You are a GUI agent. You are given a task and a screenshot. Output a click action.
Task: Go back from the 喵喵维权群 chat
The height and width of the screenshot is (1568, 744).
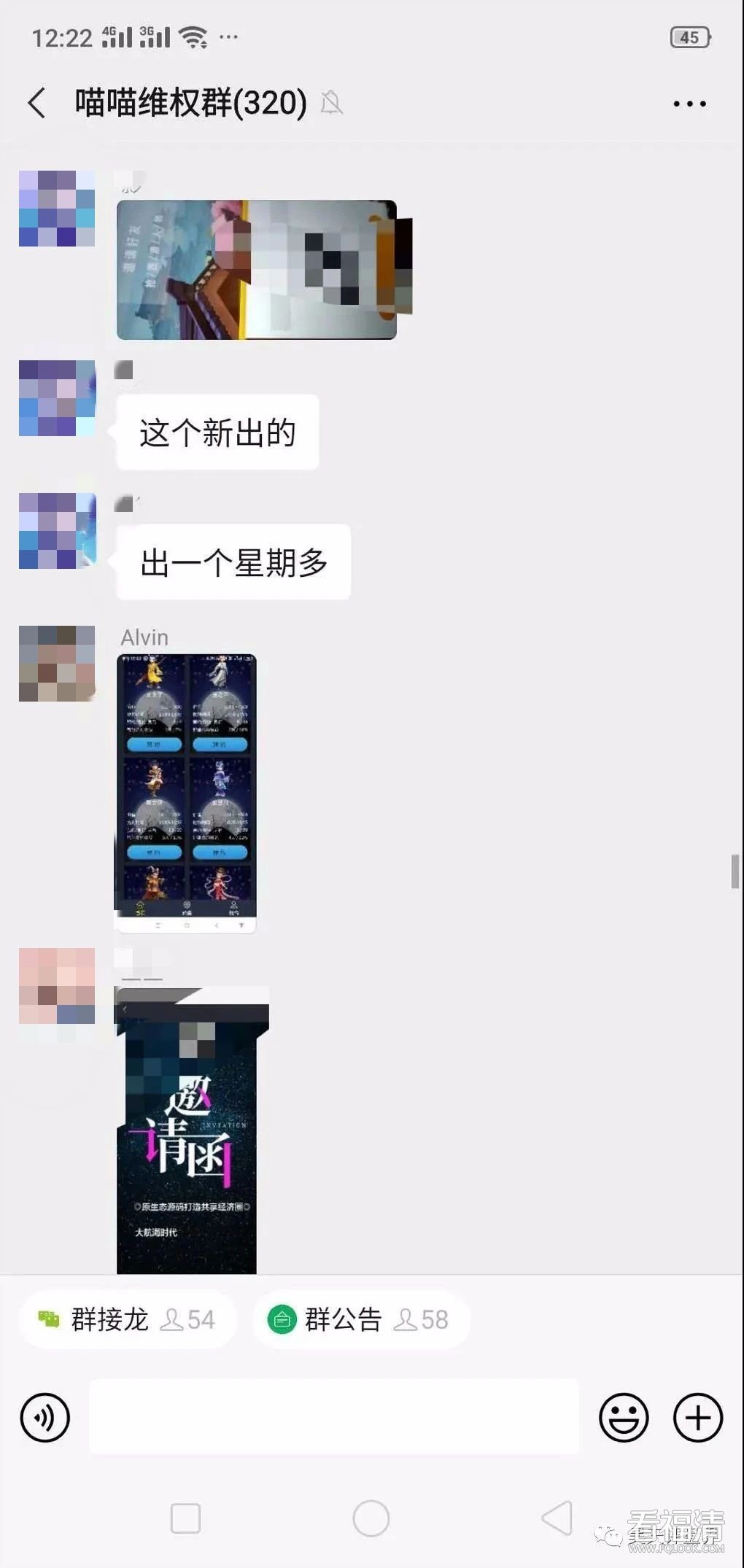click(x=36, y=103)
